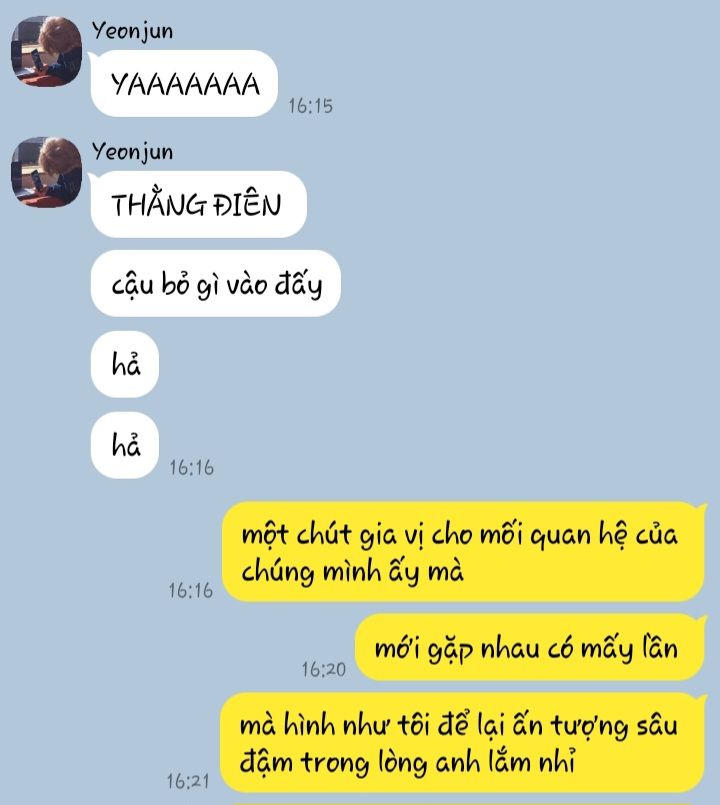Open Yeonjun's avatar beside the THẰNG ĐIÊN message
720x805 pixels.
tap(46, 172)
